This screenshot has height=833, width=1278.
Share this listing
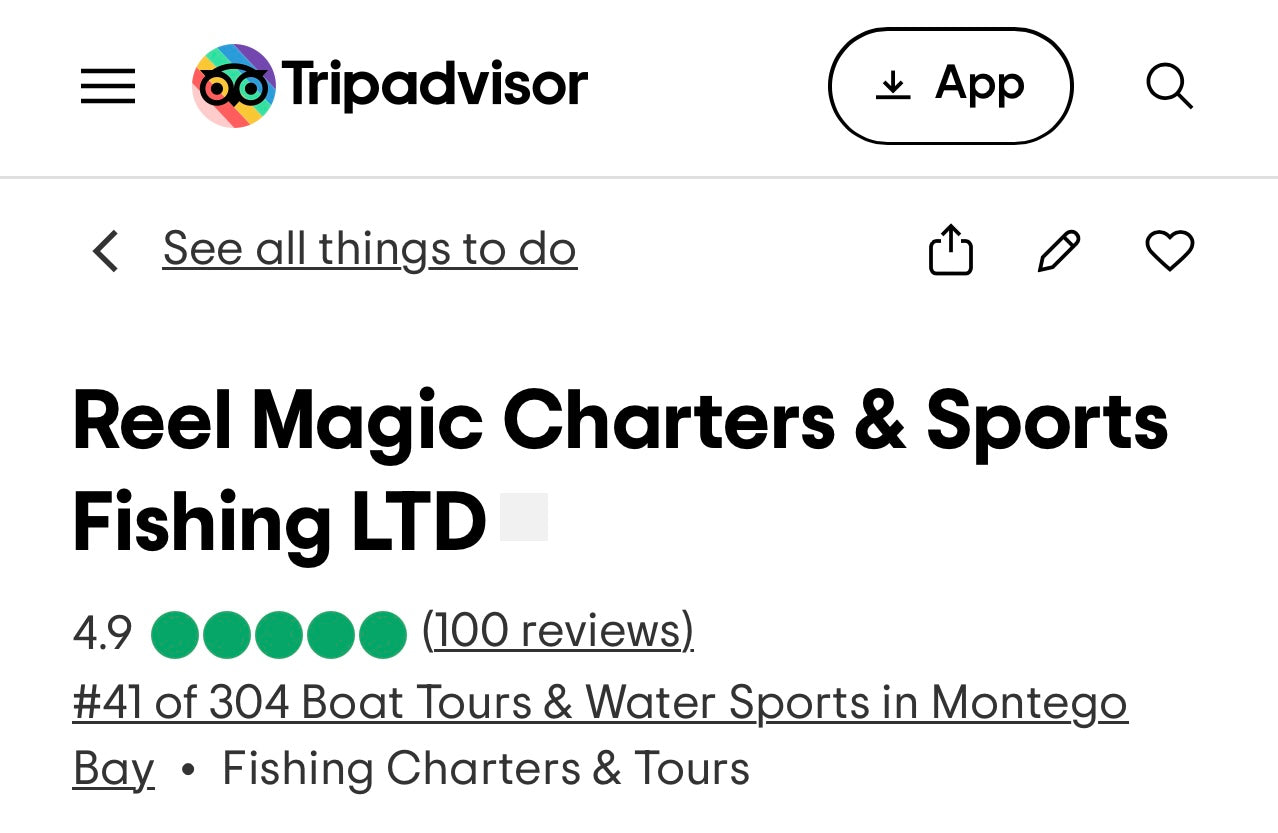950,250
